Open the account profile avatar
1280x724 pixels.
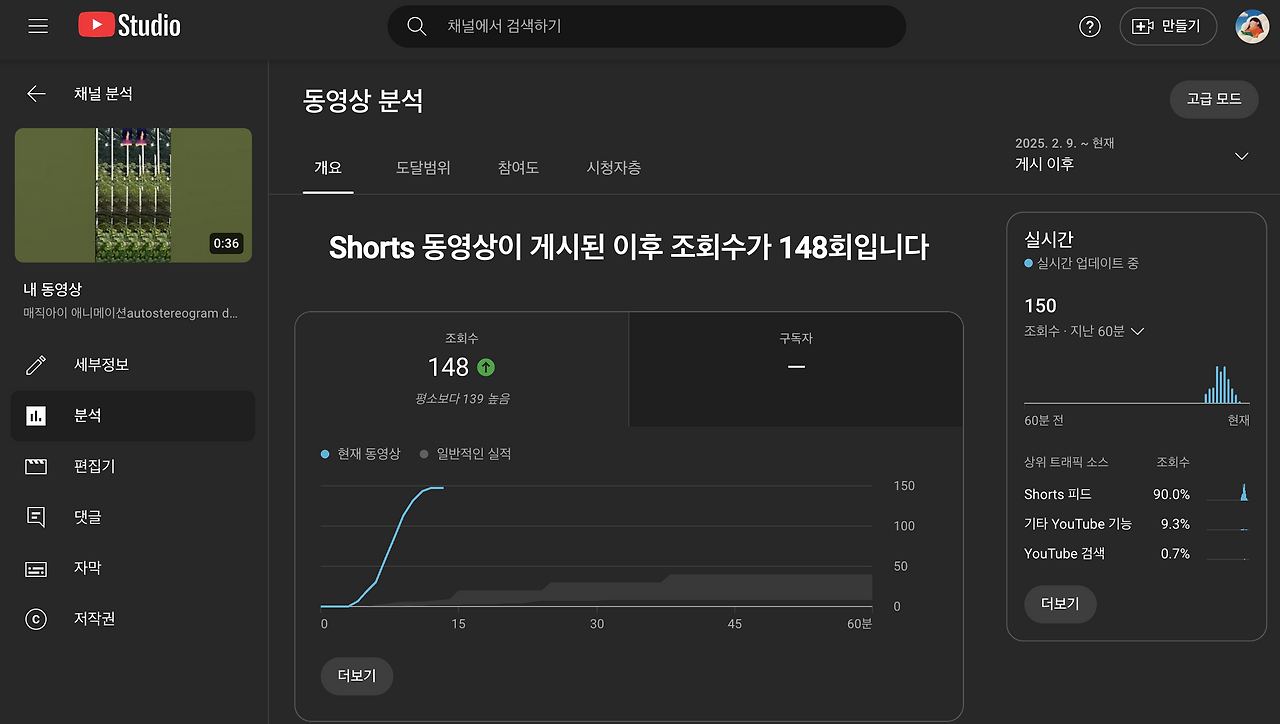(1252, 27)
